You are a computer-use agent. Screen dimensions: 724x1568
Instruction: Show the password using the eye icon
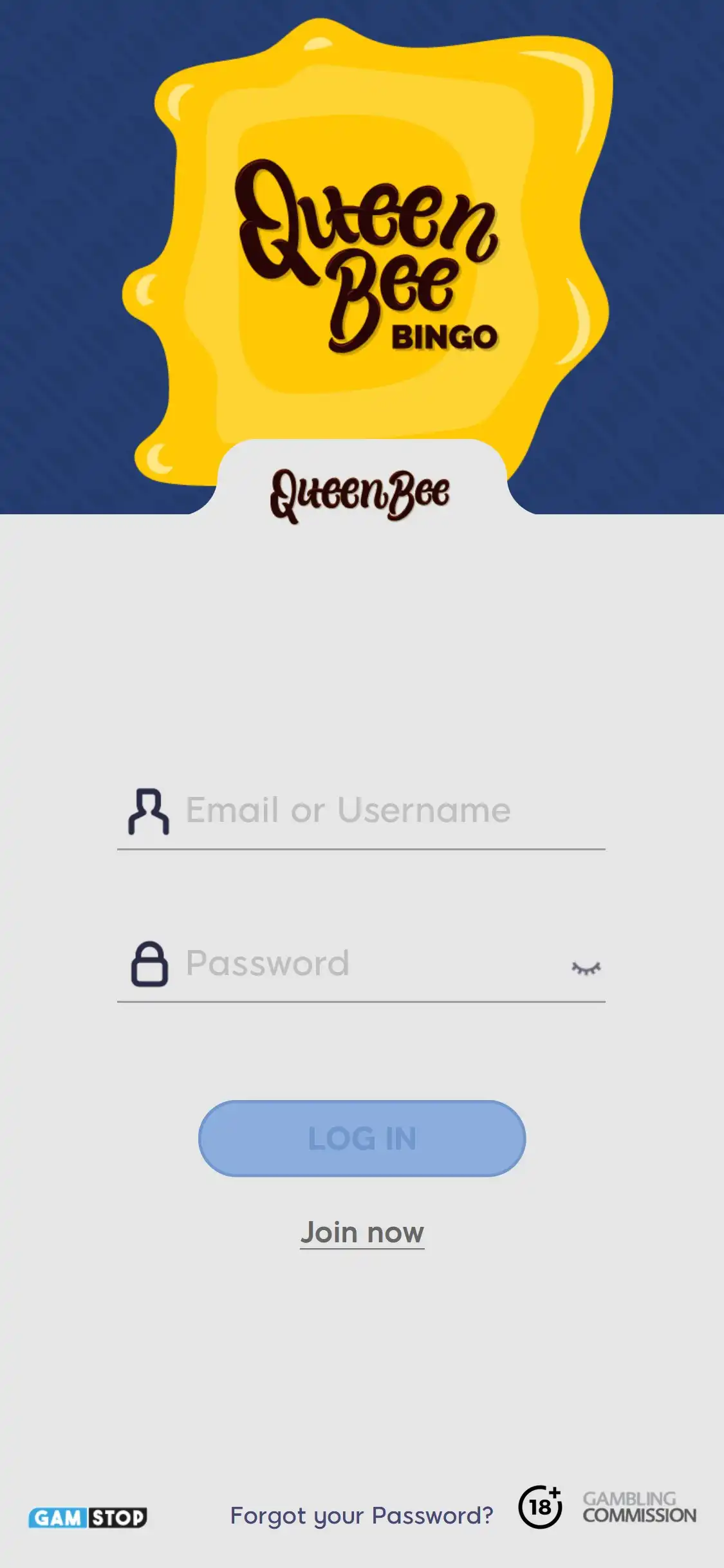(586, 967)
